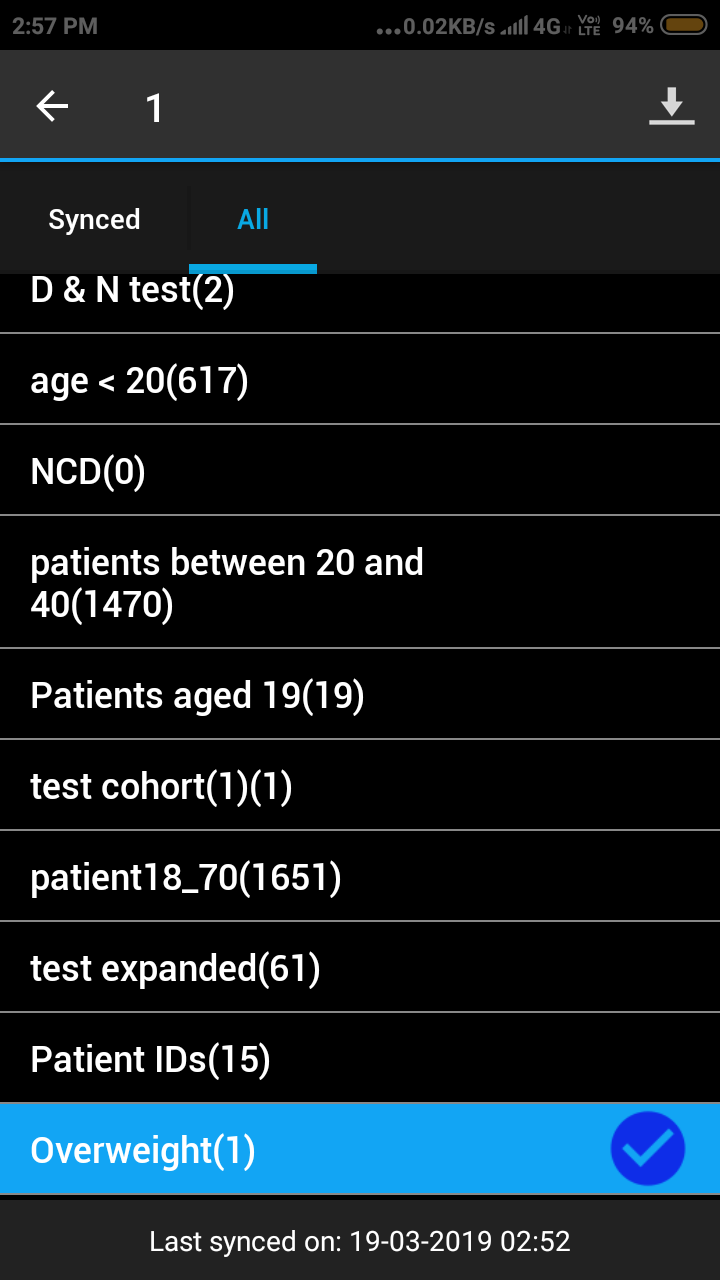Select test expanded cohort
Screen dimensions: 720x1280
click(x=360, y=968)
